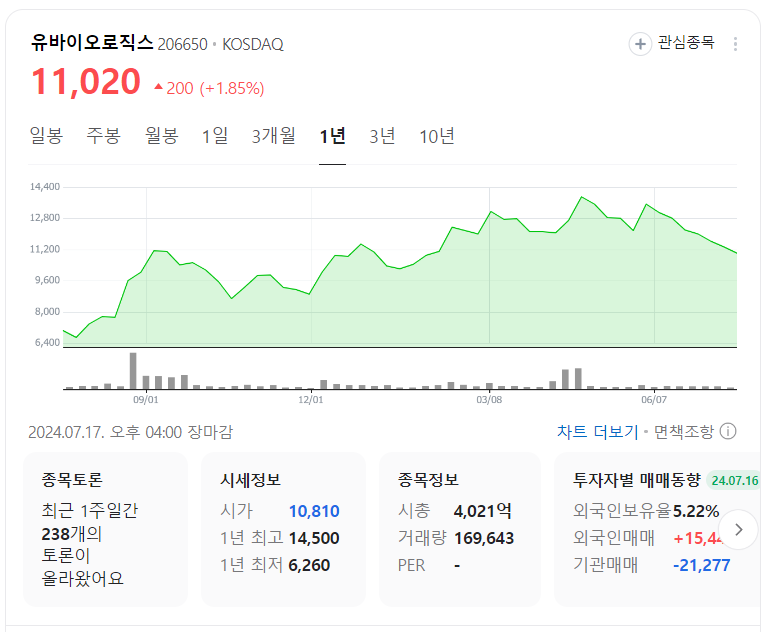Open the 시세정보 card
This screenshot has width=766, height=632.
pyautogui.click(x=283, y=529)
